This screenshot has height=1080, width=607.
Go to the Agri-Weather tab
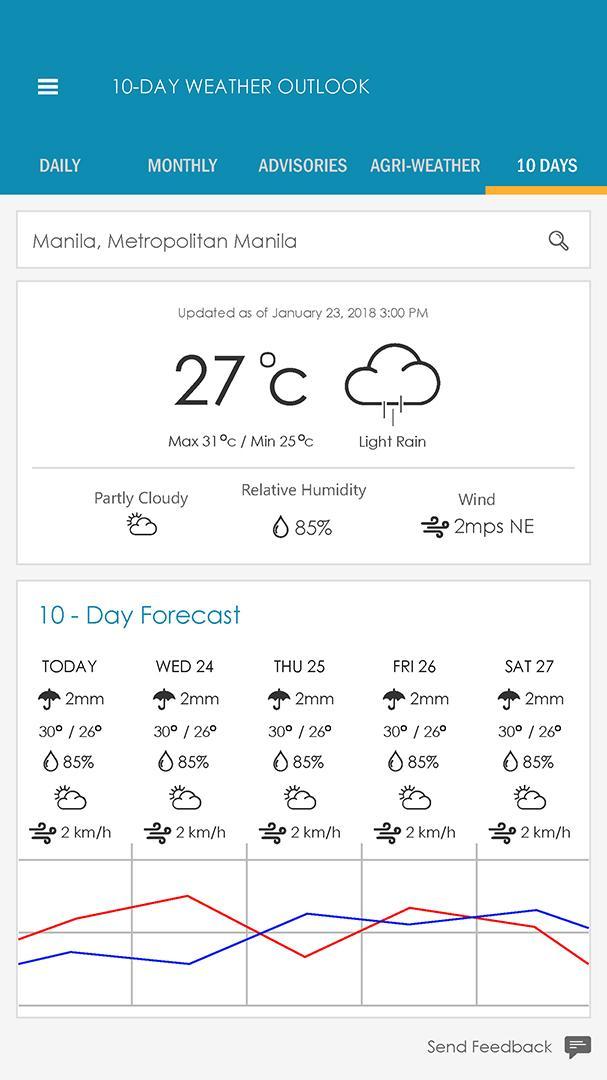tap(425, 165)
